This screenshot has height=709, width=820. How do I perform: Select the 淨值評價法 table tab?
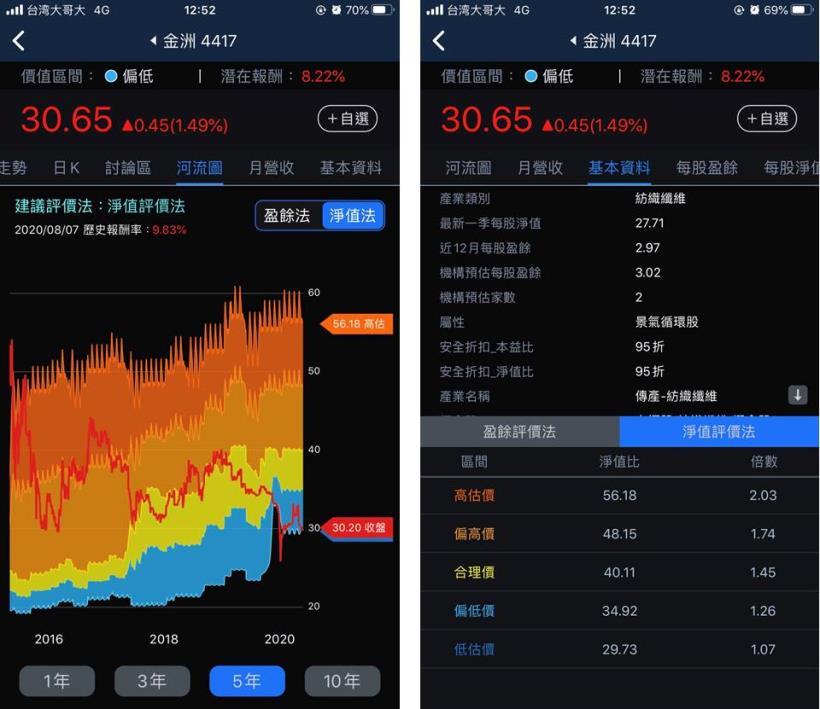point(719,432)
